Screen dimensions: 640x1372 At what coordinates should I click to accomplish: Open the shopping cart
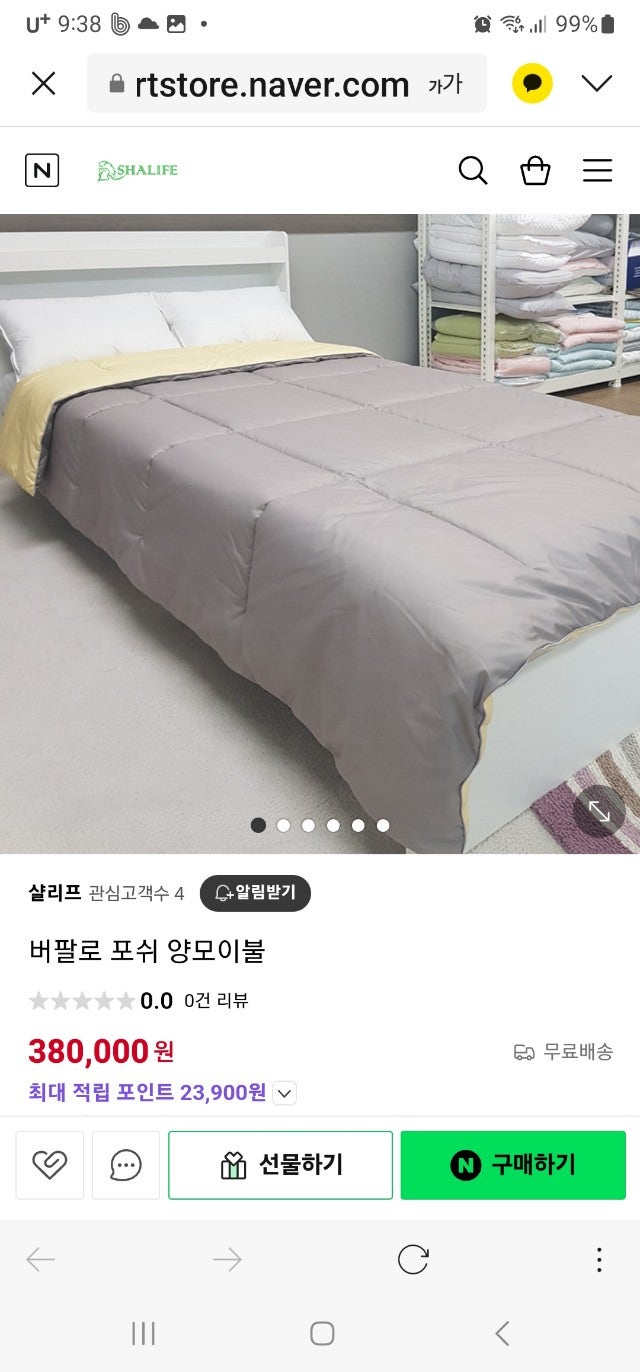click(535, 170)
